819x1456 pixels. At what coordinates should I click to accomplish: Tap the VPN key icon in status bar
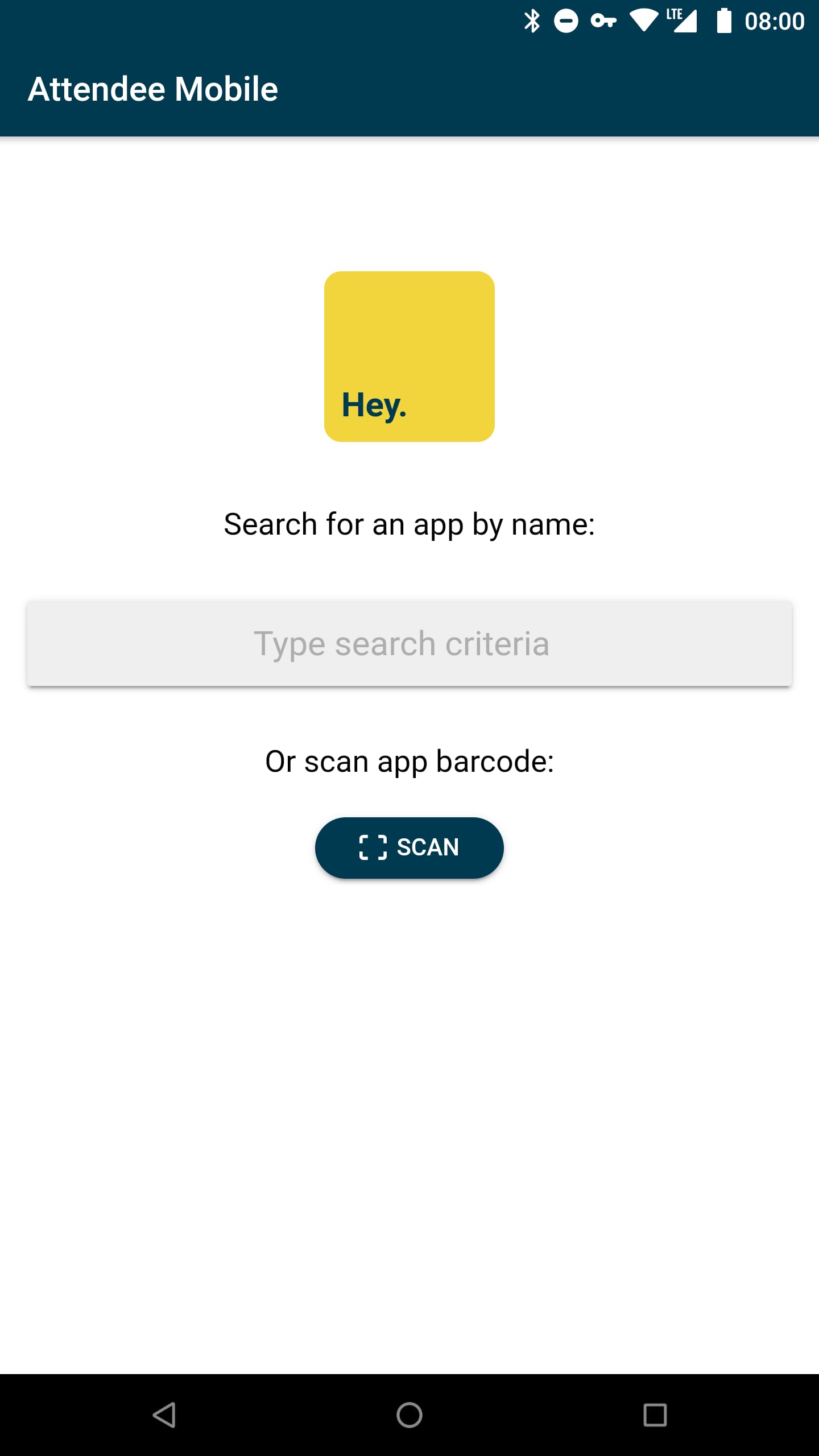(x=603, y=21)
